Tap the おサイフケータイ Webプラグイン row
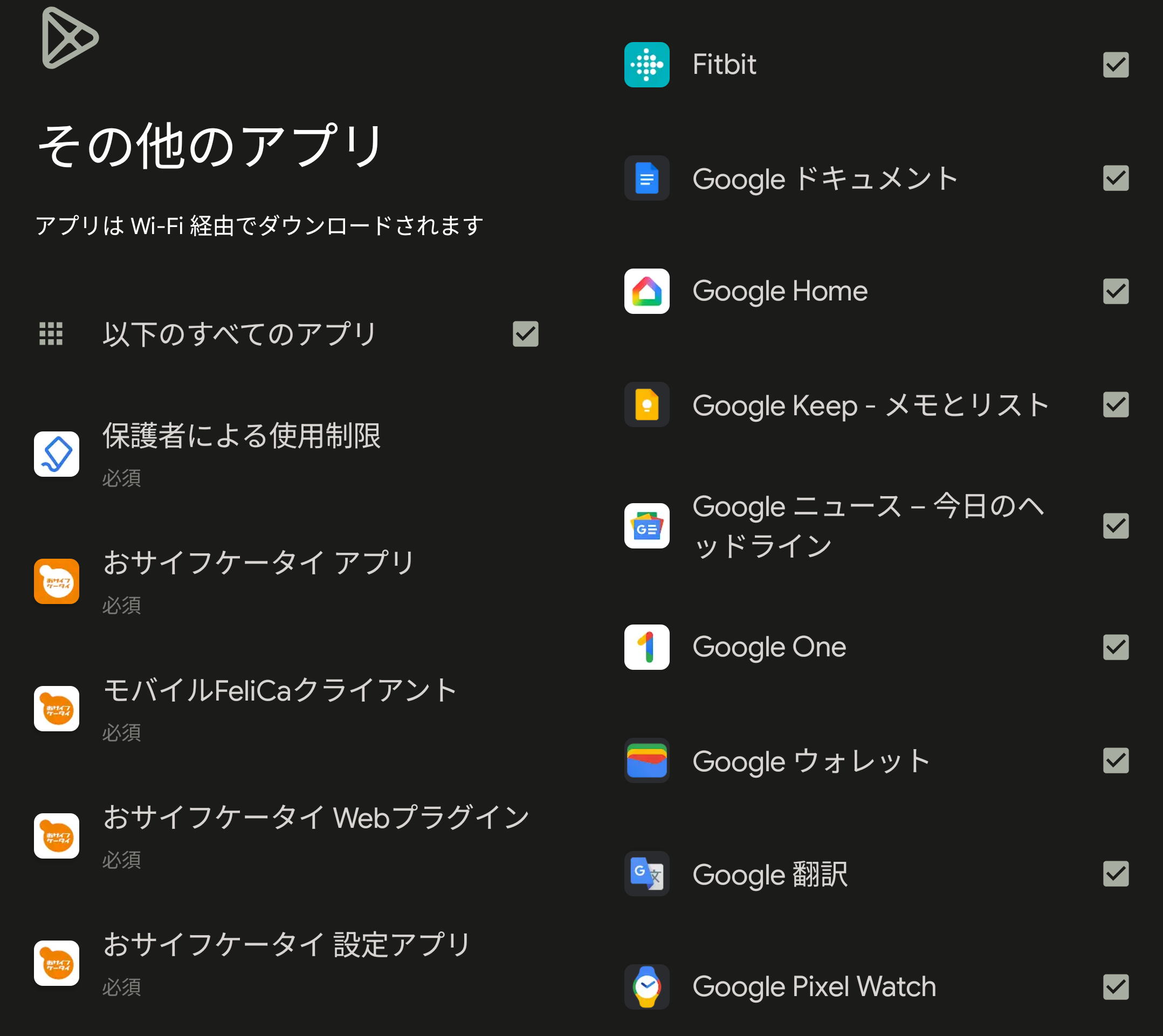The width and height of the screenshot is (1163, 1036). pos(315,835)
